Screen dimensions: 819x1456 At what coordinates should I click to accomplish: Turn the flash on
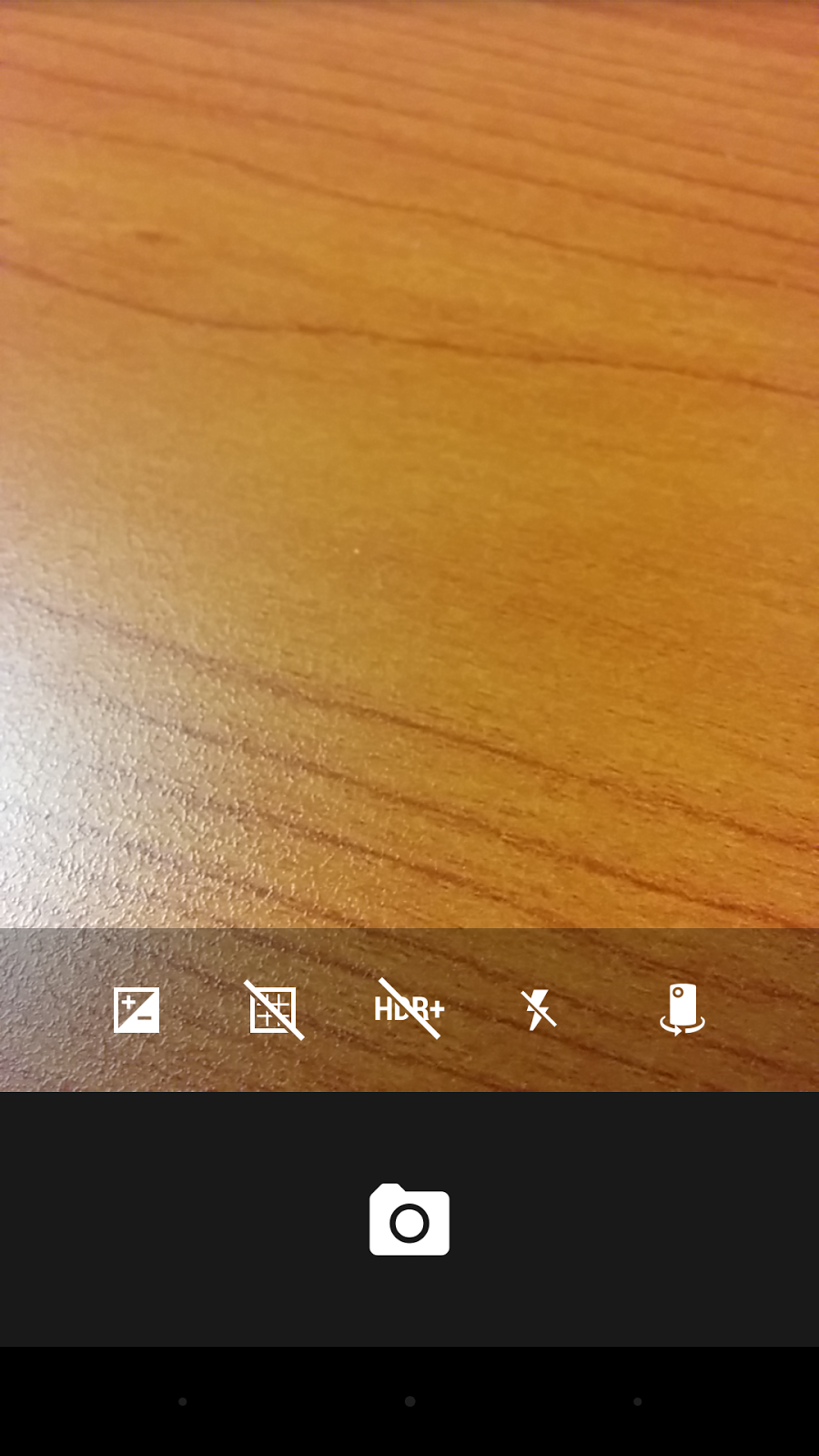(x=538, y=1010)
